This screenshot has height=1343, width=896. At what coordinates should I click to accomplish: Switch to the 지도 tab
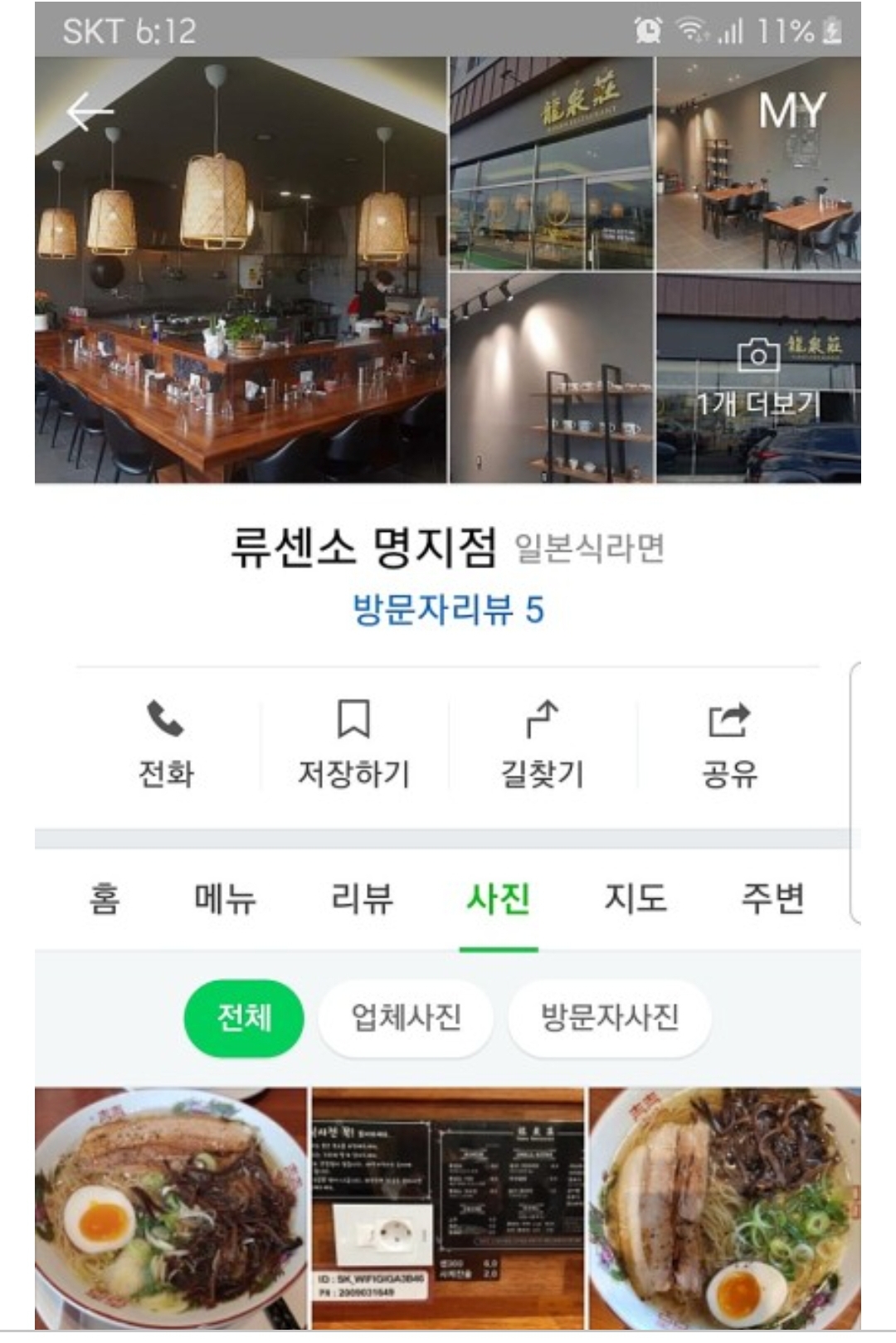click(x=635, y=898)
